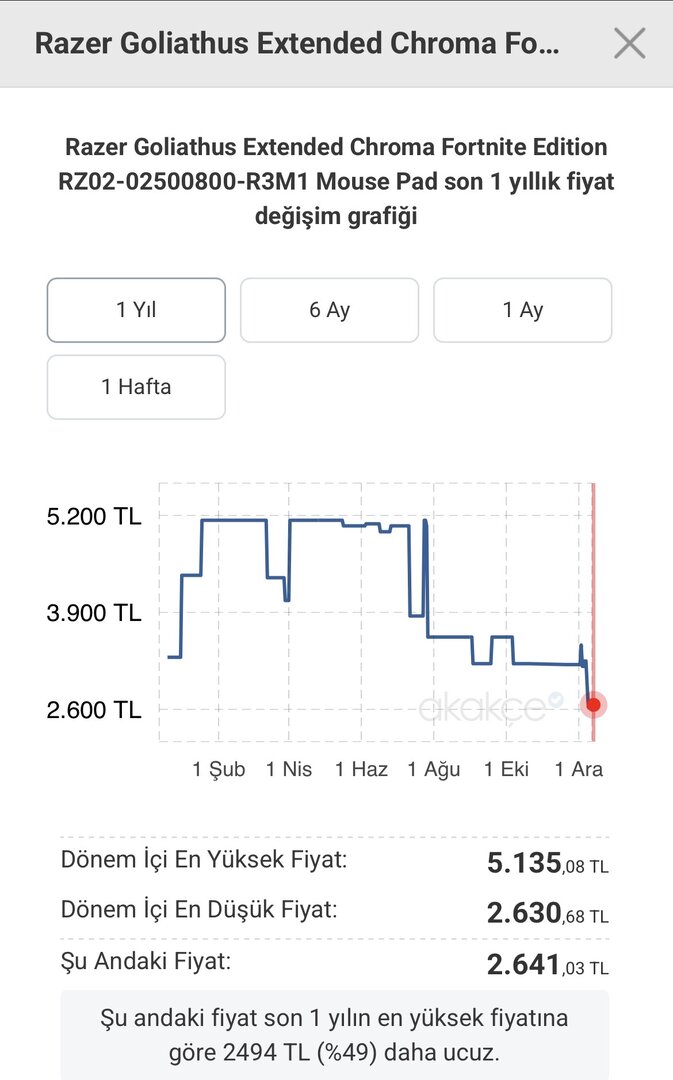The height and width of the screenshot is (1080, 673).
Task: Close the price history dialog
Action: coord(629,43)
